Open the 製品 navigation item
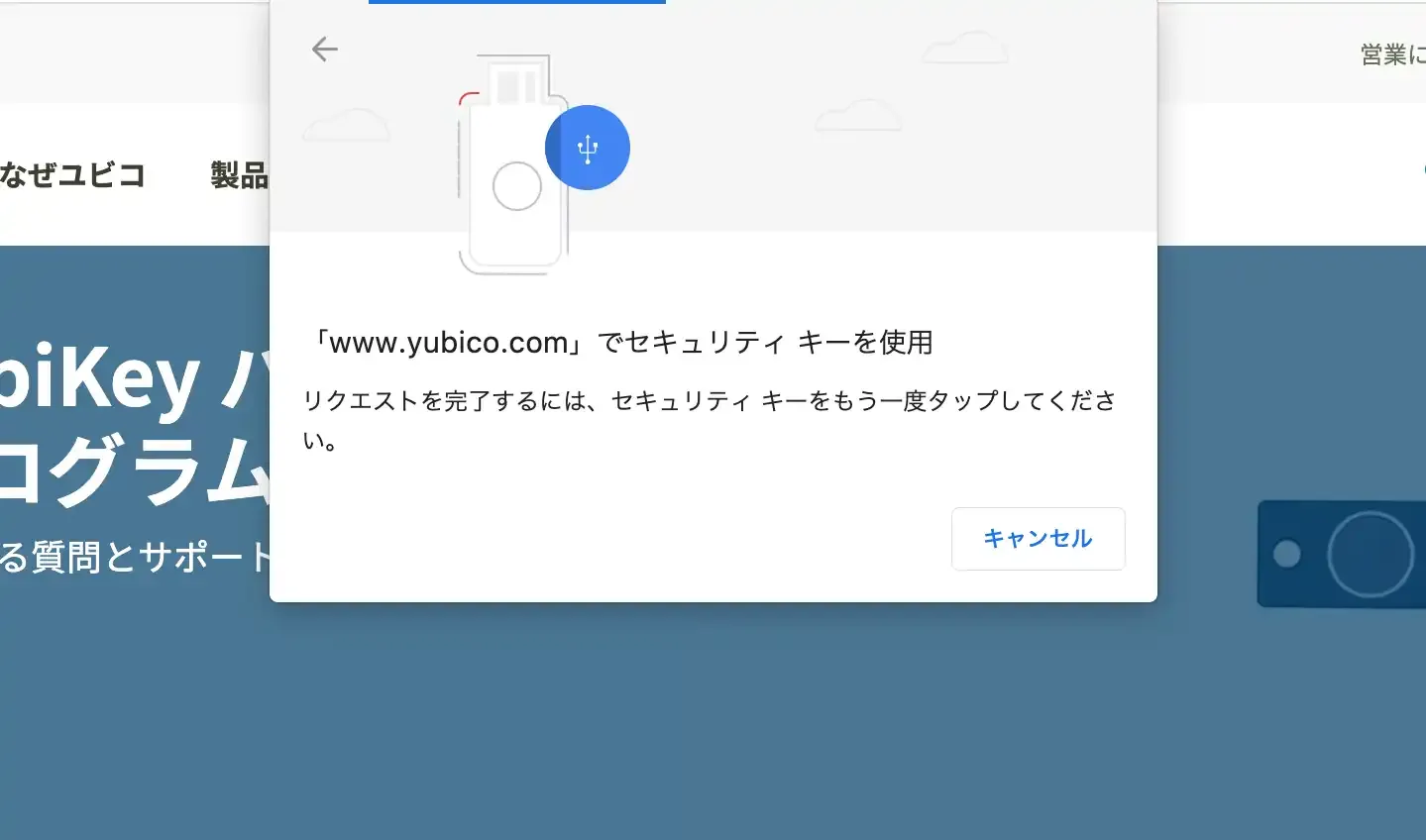This screenshot has width=1426, height=840. (x=239, y=175)
